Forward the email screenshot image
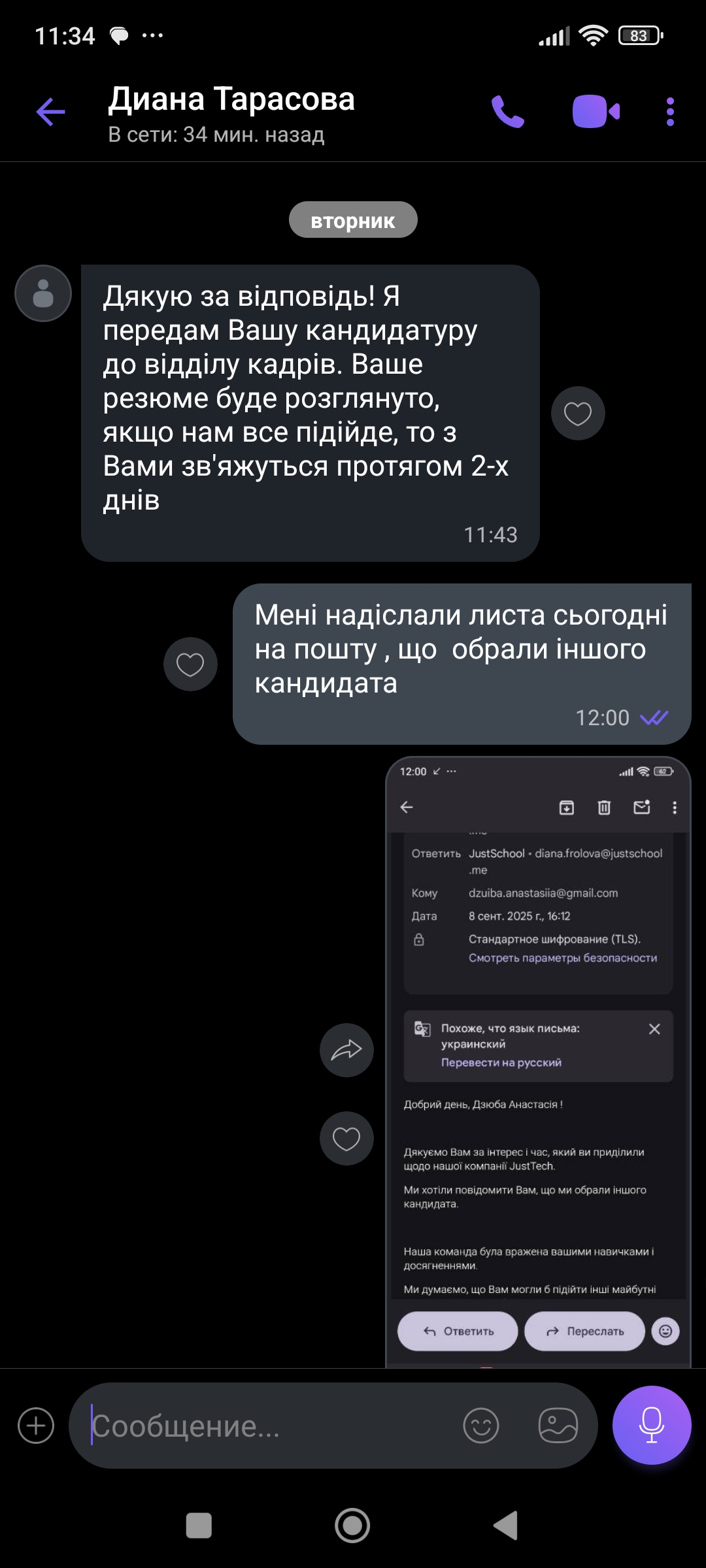706x1568 pixels. pyautogui.click(x=346, y=1050)
